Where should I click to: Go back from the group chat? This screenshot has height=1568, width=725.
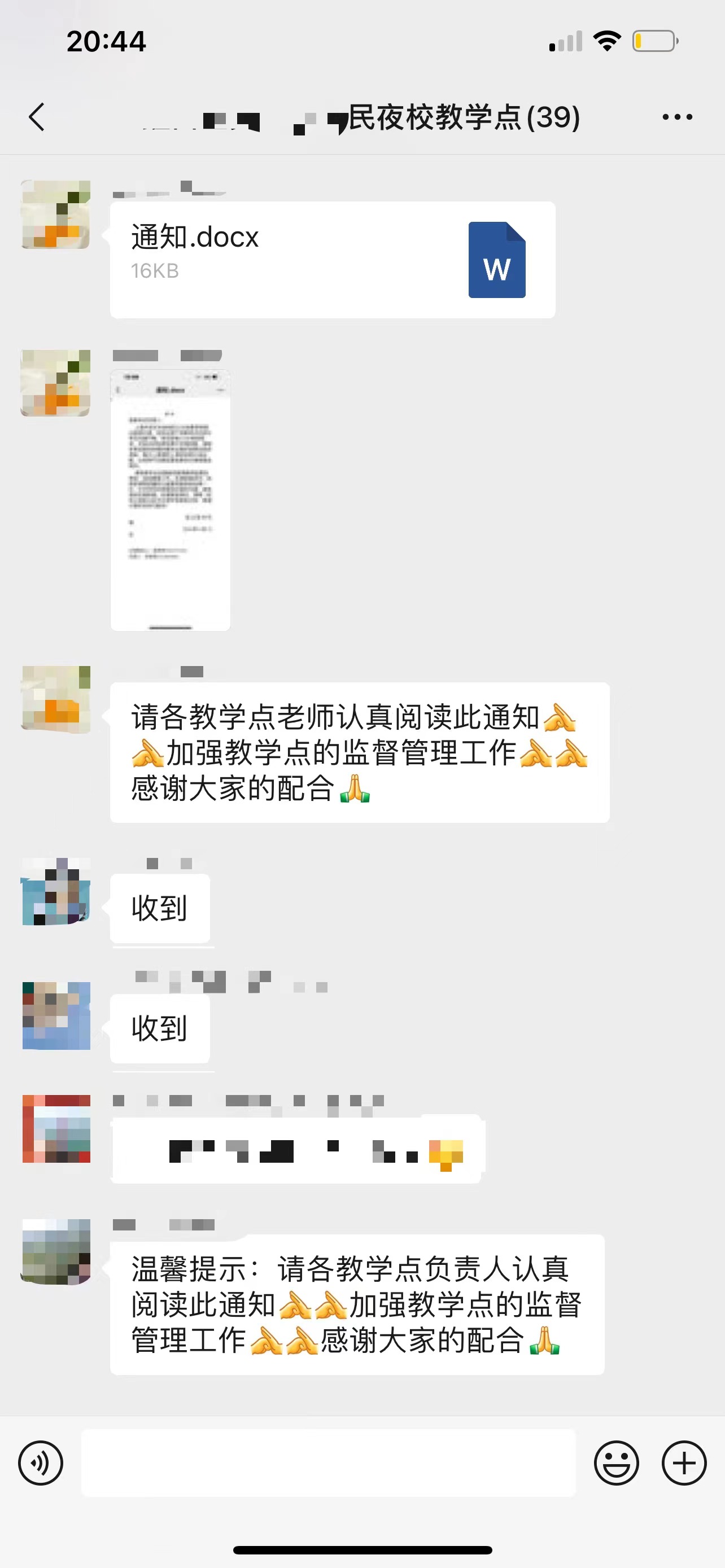(37, 117)
